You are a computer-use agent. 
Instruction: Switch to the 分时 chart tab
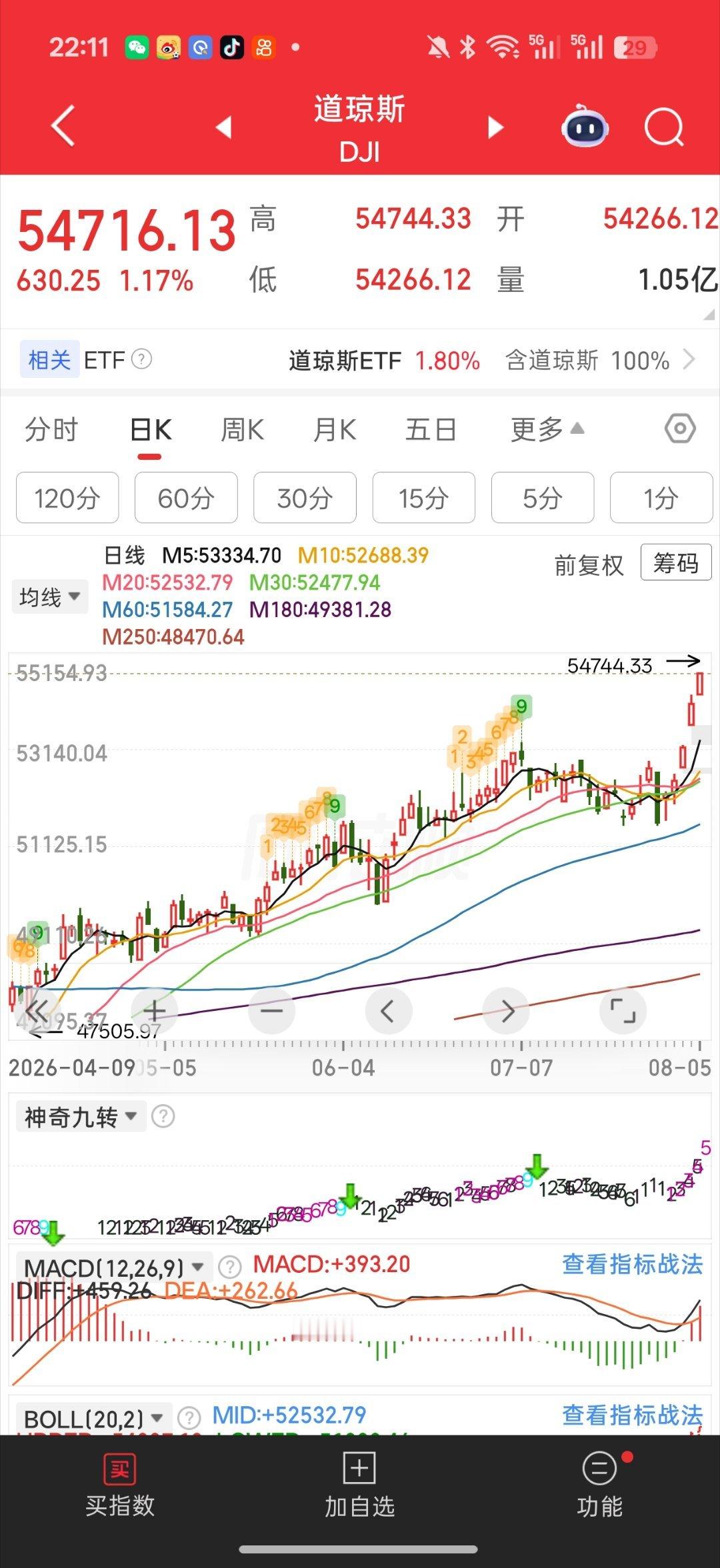pyautogui.click(x=51, y=430)
